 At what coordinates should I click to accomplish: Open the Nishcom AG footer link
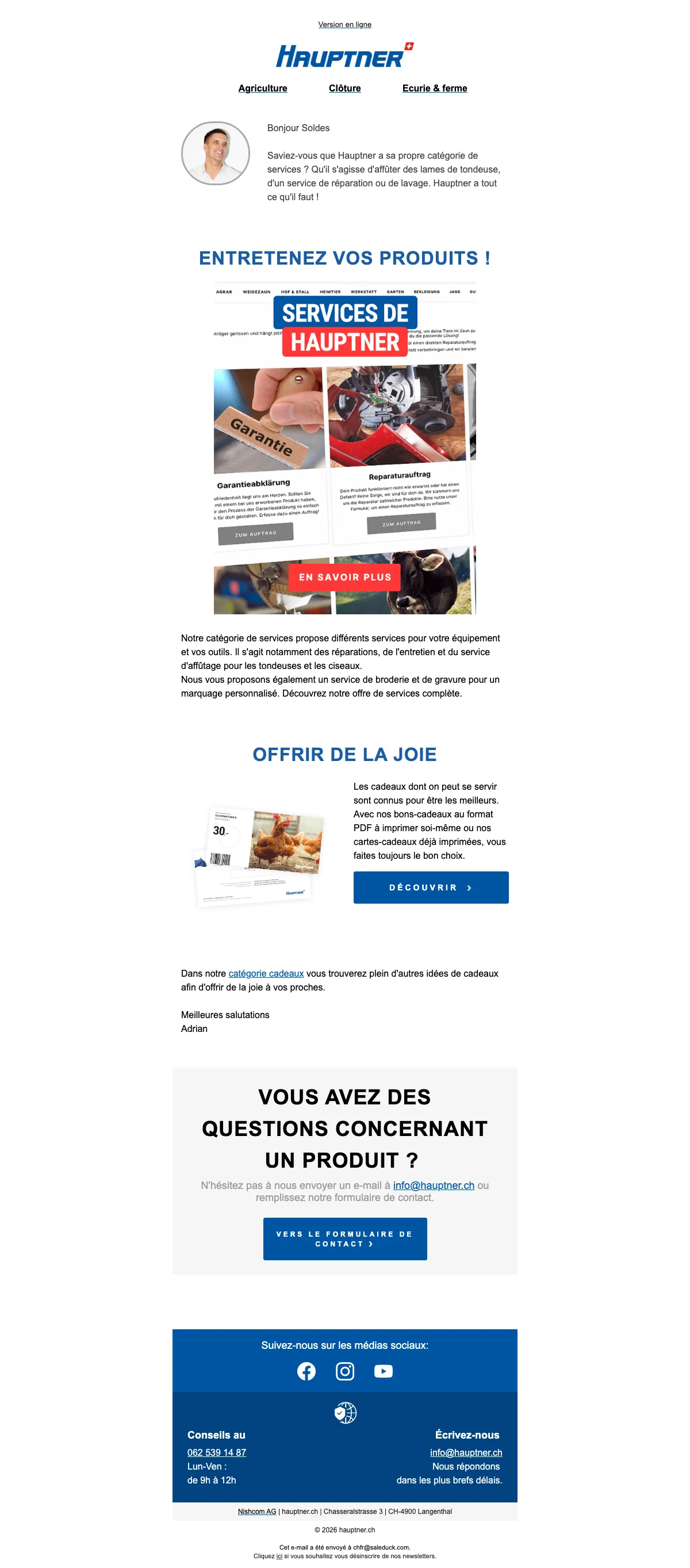pos(257,1512)
